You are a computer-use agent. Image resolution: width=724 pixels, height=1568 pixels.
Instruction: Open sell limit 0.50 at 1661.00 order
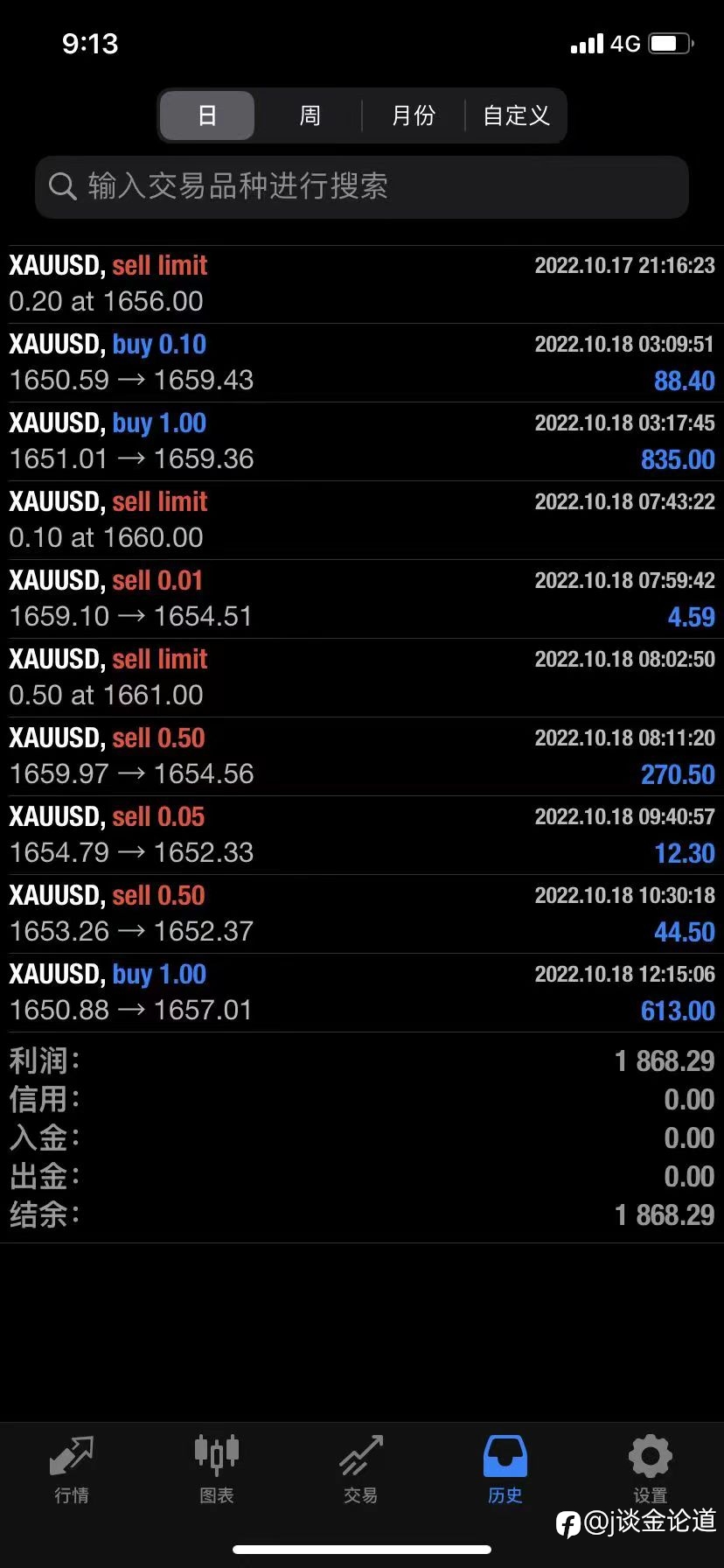coord(362,678)
